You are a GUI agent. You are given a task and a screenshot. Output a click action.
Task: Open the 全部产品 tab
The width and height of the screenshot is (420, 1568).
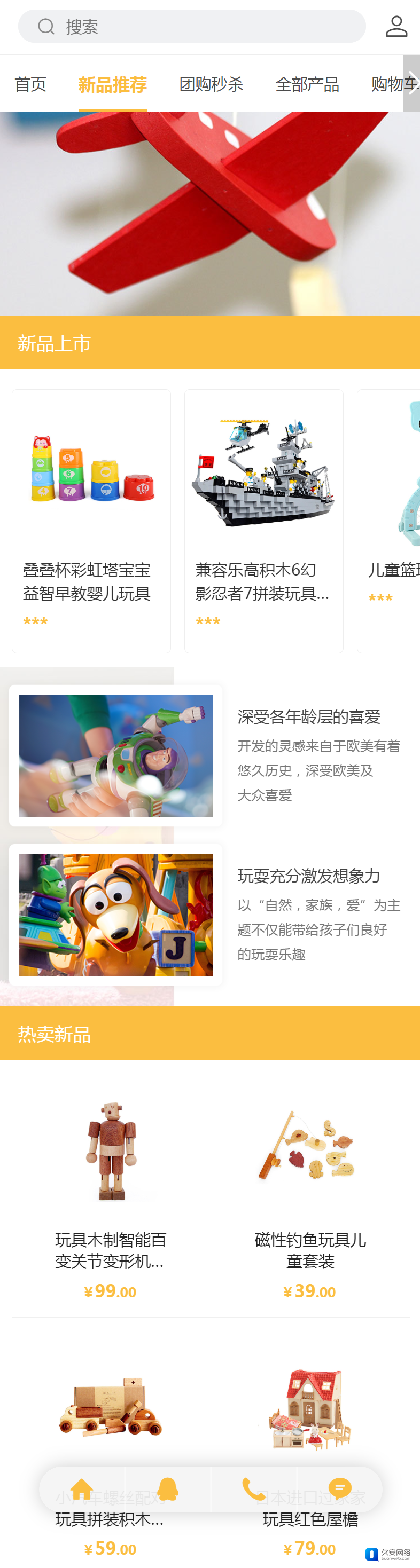307,84
